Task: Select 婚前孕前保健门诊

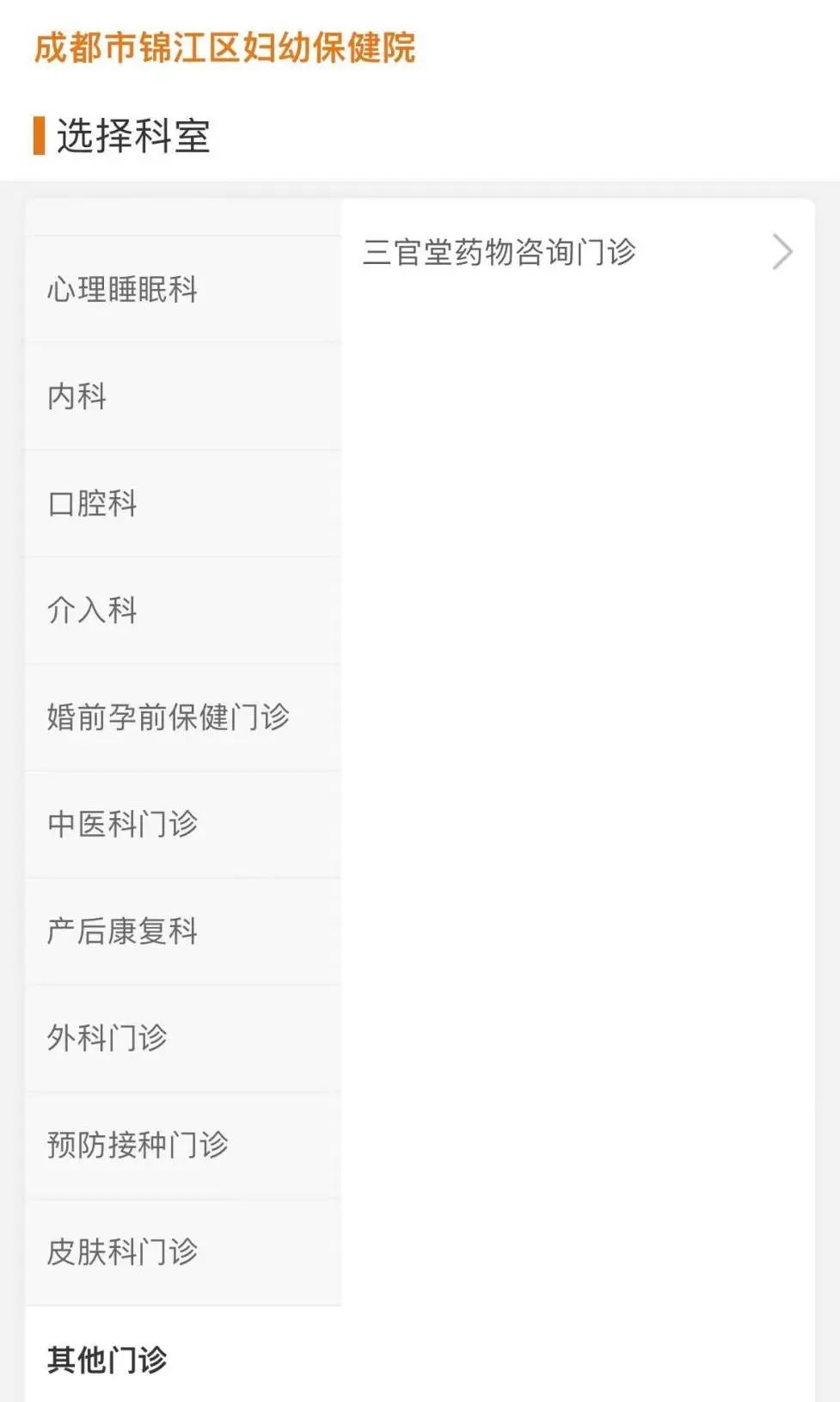Action: click(x=169, y=716)
